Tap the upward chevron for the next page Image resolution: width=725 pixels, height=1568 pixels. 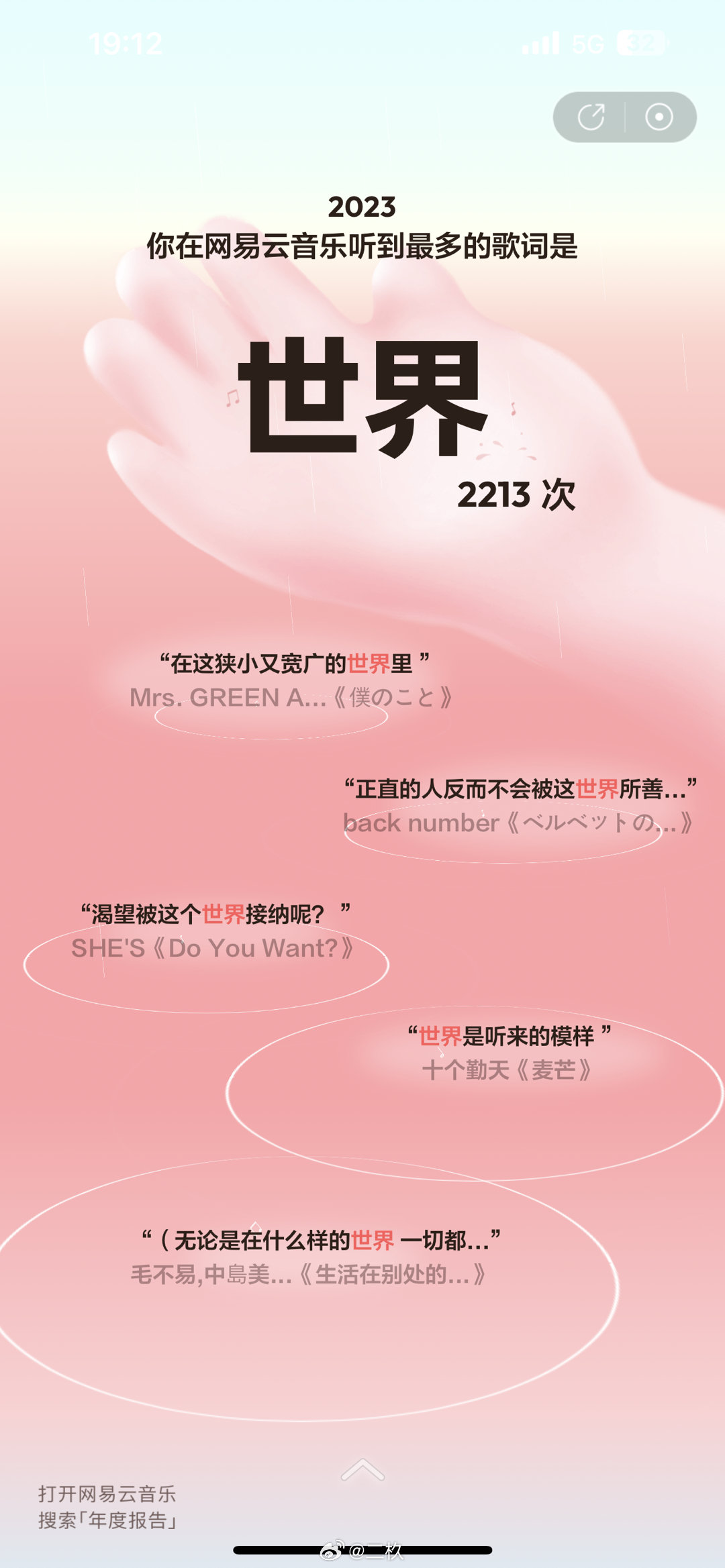pos(362,1469)
